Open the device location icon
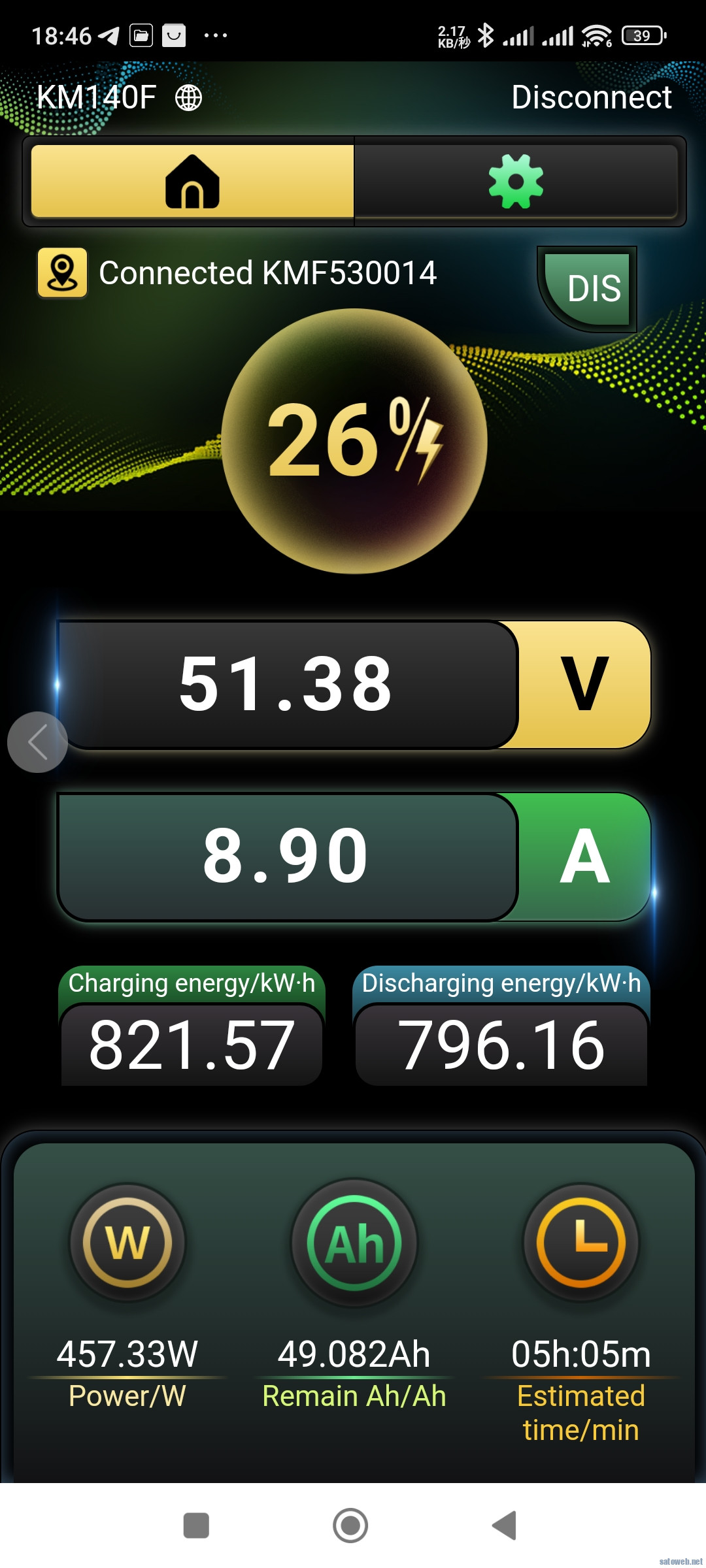This screenshot has width=706, height=1568. tap(63, 273)
